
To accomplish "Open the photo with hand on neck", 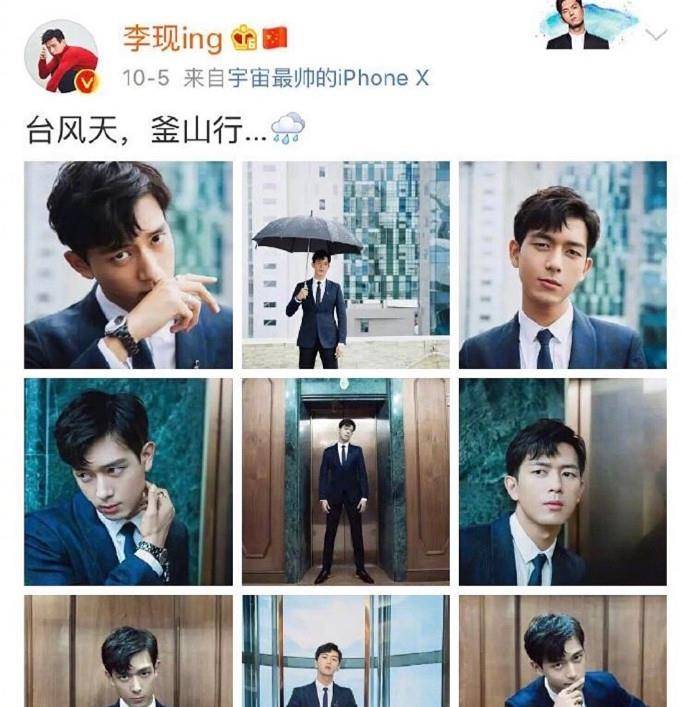I will pyautogui.click(x=128, y=482).
